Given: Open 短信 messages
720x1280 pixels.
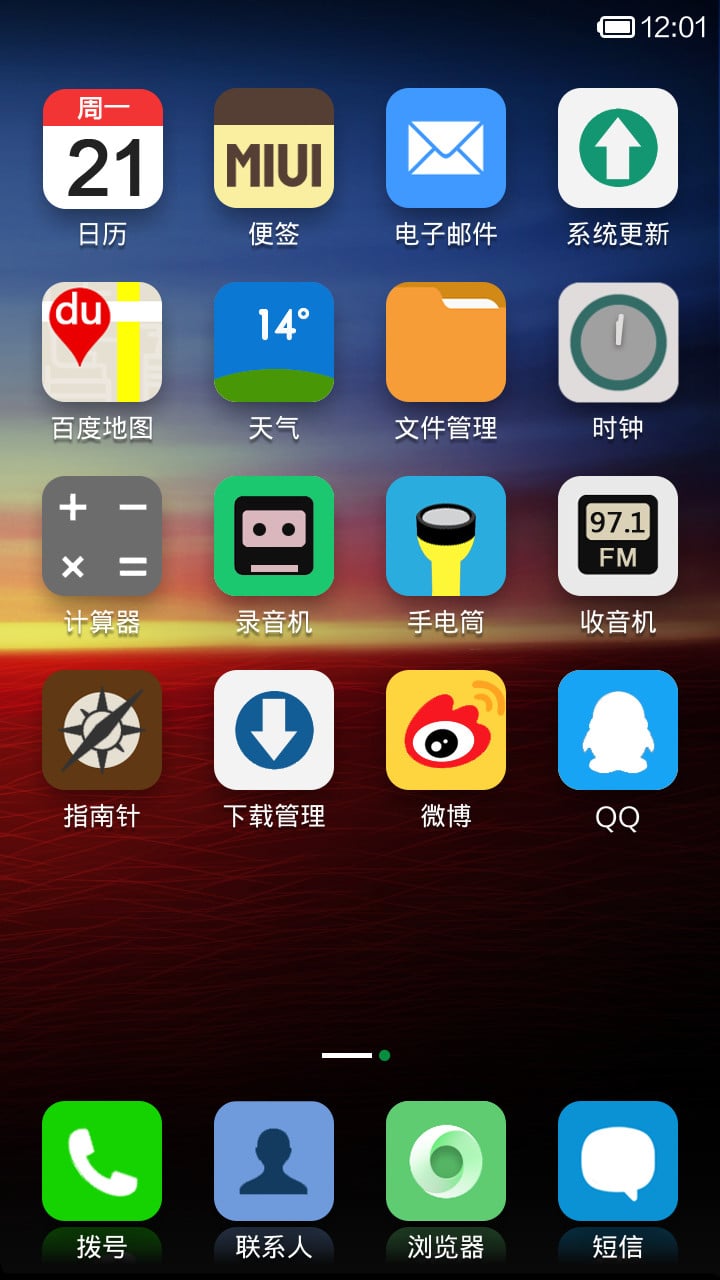Looking at the screenshot, I should click(x=618, y=1161).
